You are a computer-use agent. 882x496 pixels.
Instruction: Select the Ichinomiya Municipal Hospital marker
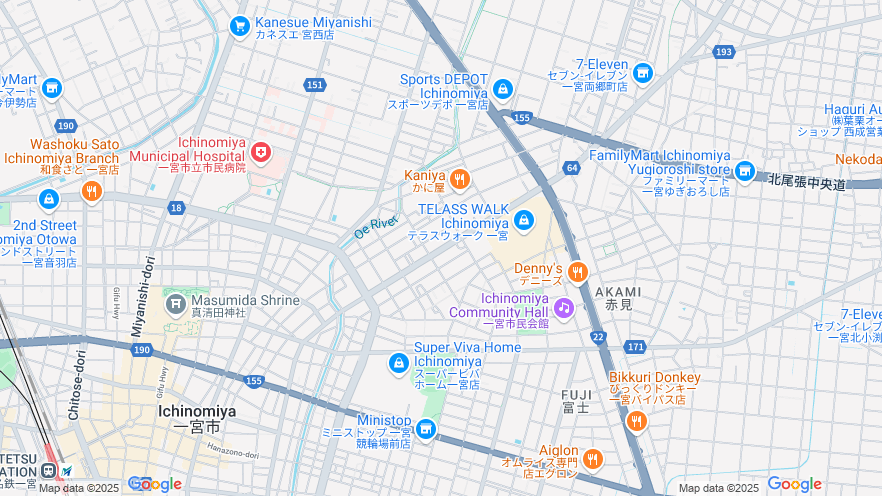(x=261, y=152)
